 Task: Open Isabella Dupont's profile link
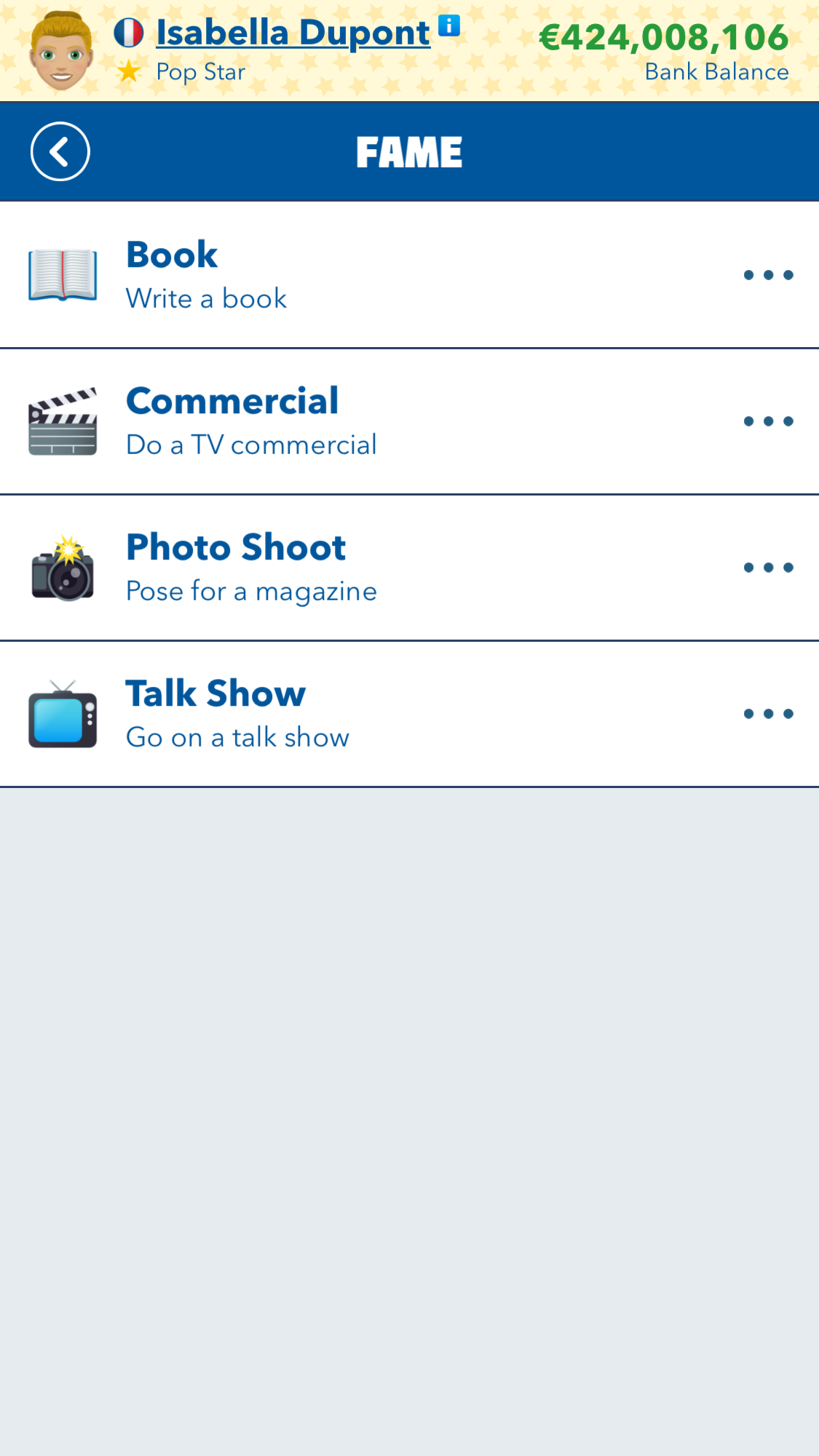(x=293, y=33)
